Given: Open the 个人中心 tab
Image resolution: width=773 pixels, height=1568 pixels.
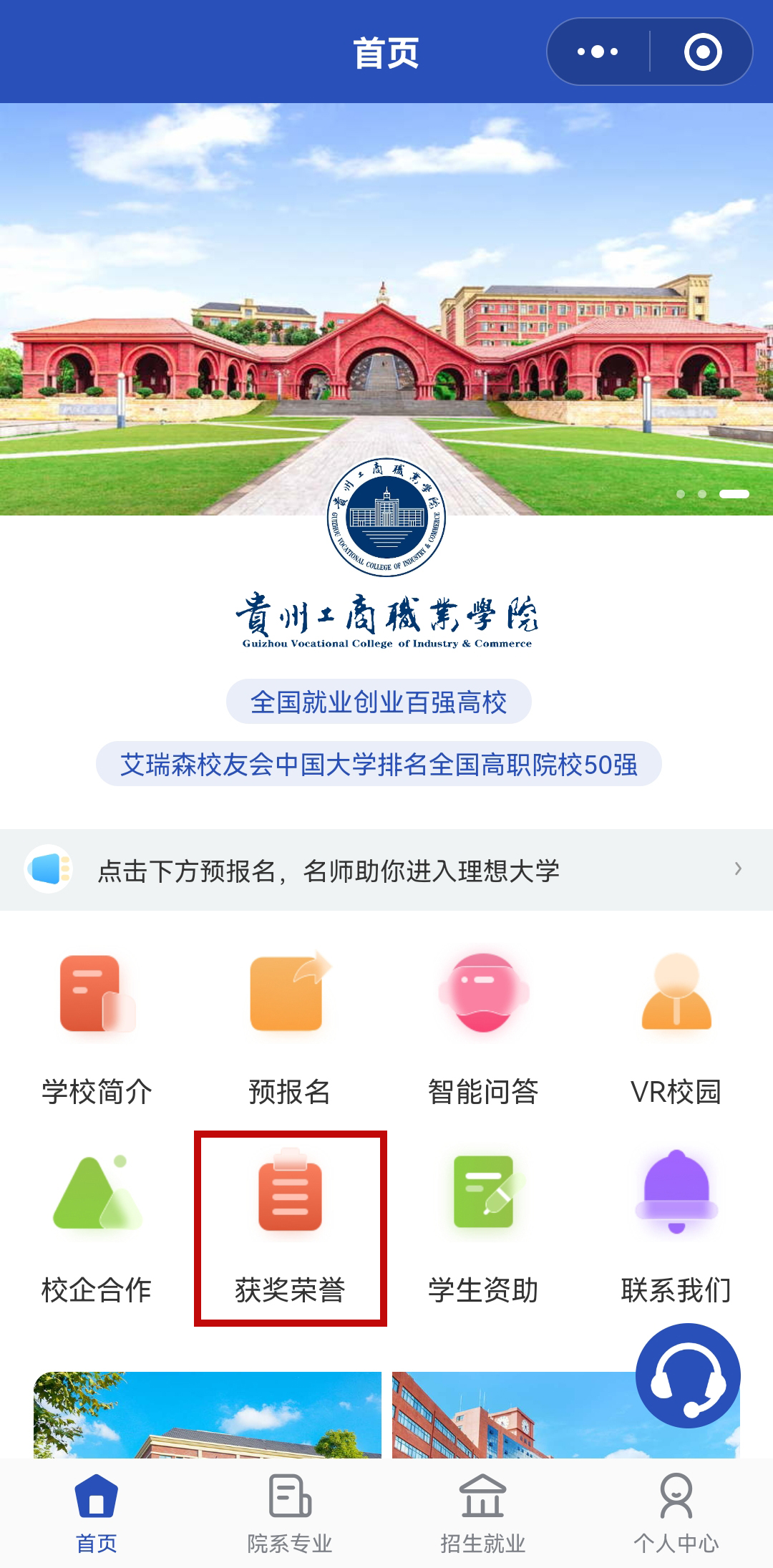Looking at the screenshot, I should pos(676,1512).
